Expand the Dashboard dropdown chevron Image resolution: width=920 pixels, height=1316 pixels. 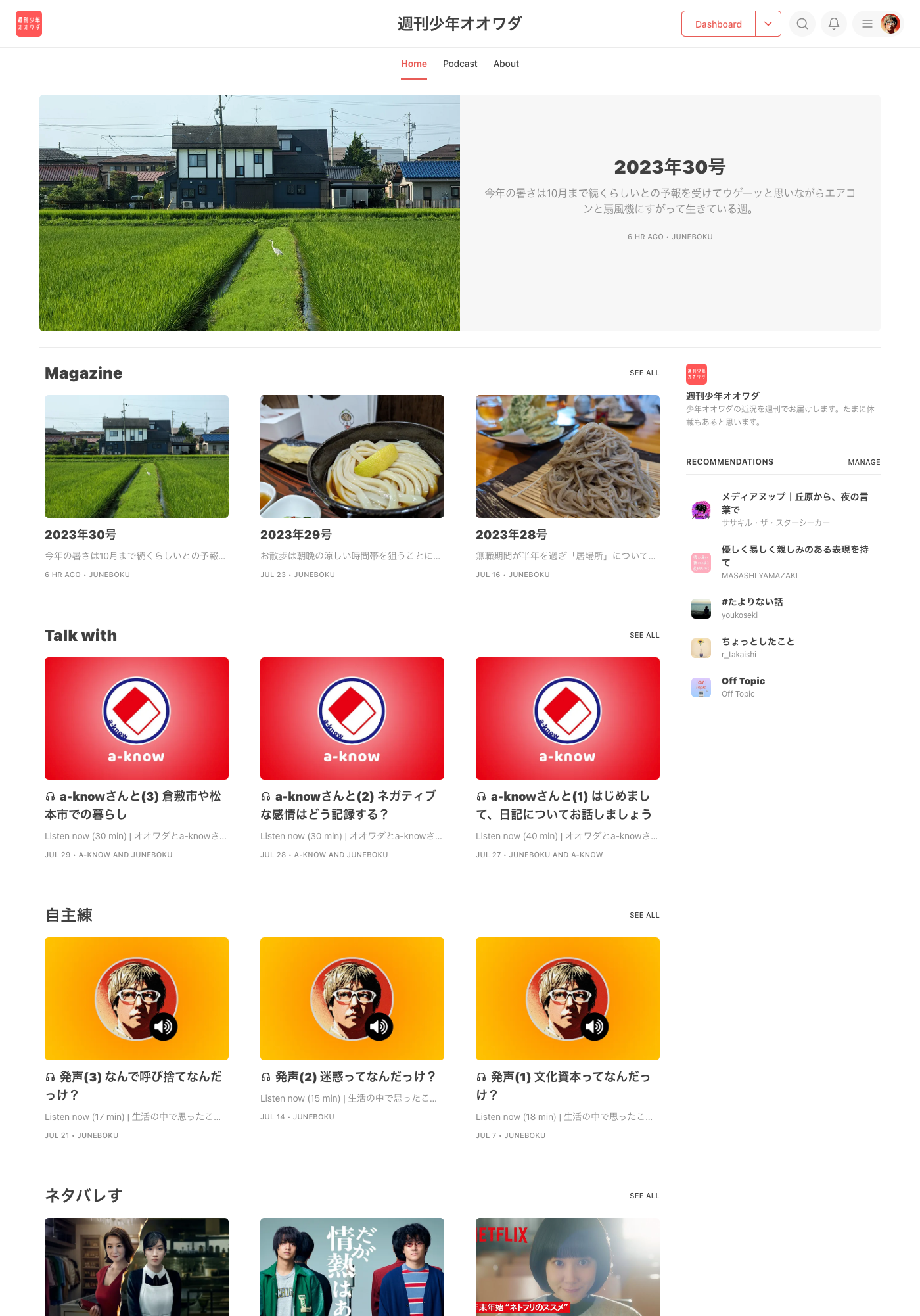tap(768, 24)
